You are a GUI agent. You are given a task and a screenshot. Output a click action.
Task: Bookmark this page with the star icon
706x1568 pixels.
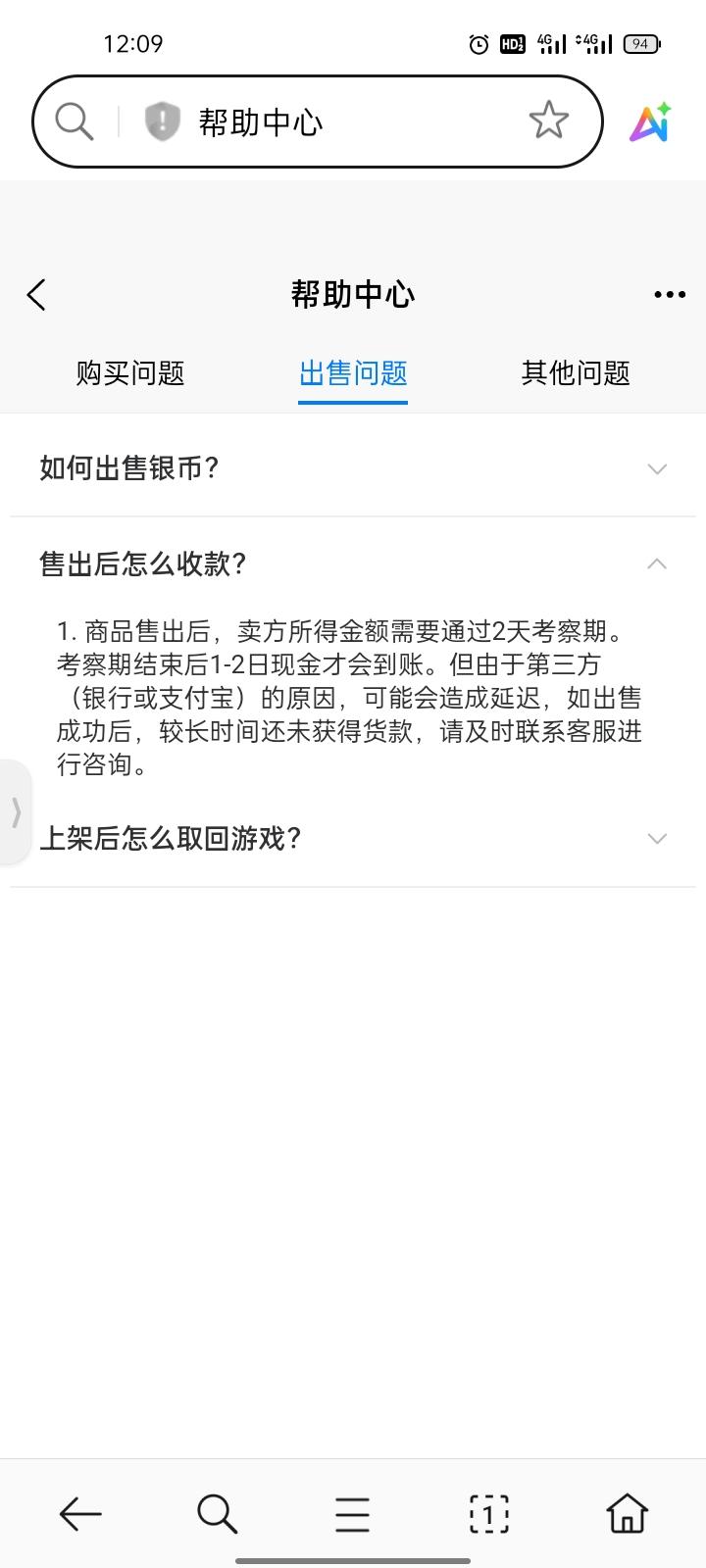click(548, 121)
